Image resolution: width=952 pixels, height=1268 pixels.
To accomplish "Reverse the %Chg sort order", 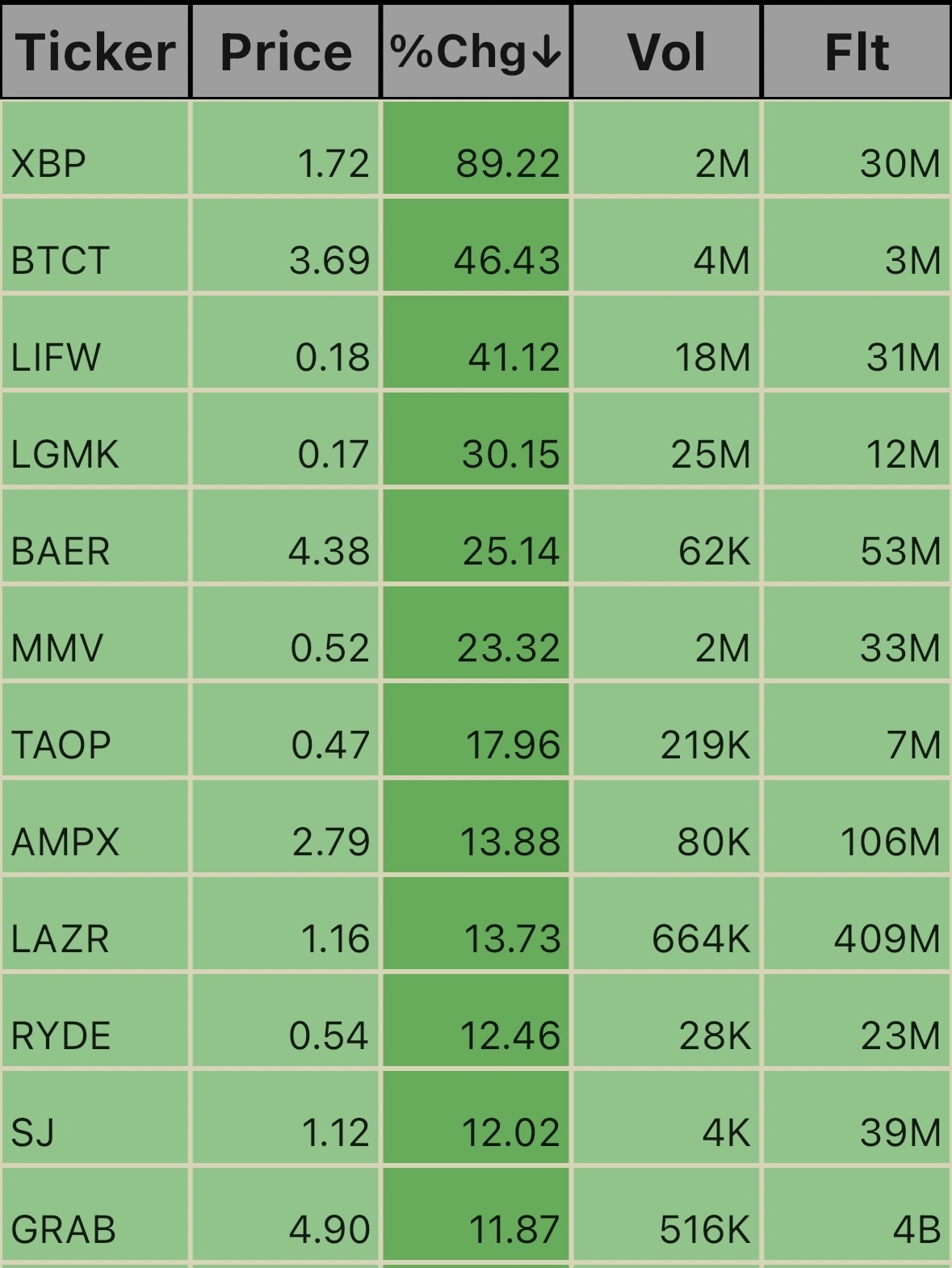I will point(476,52).
